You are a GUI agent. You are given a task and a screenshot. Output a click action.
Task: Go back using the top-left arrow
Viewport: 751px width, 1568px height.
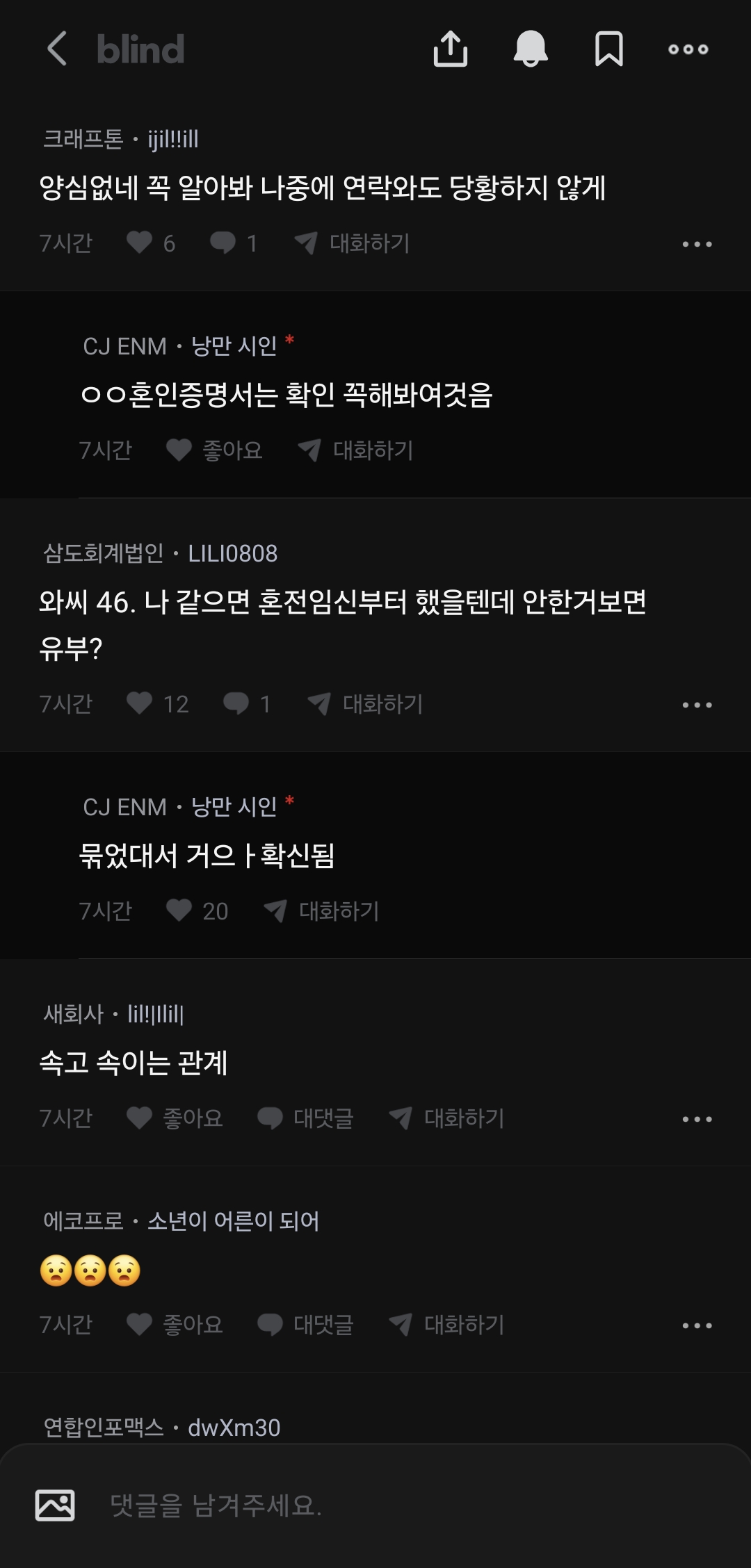click(57, 49)
